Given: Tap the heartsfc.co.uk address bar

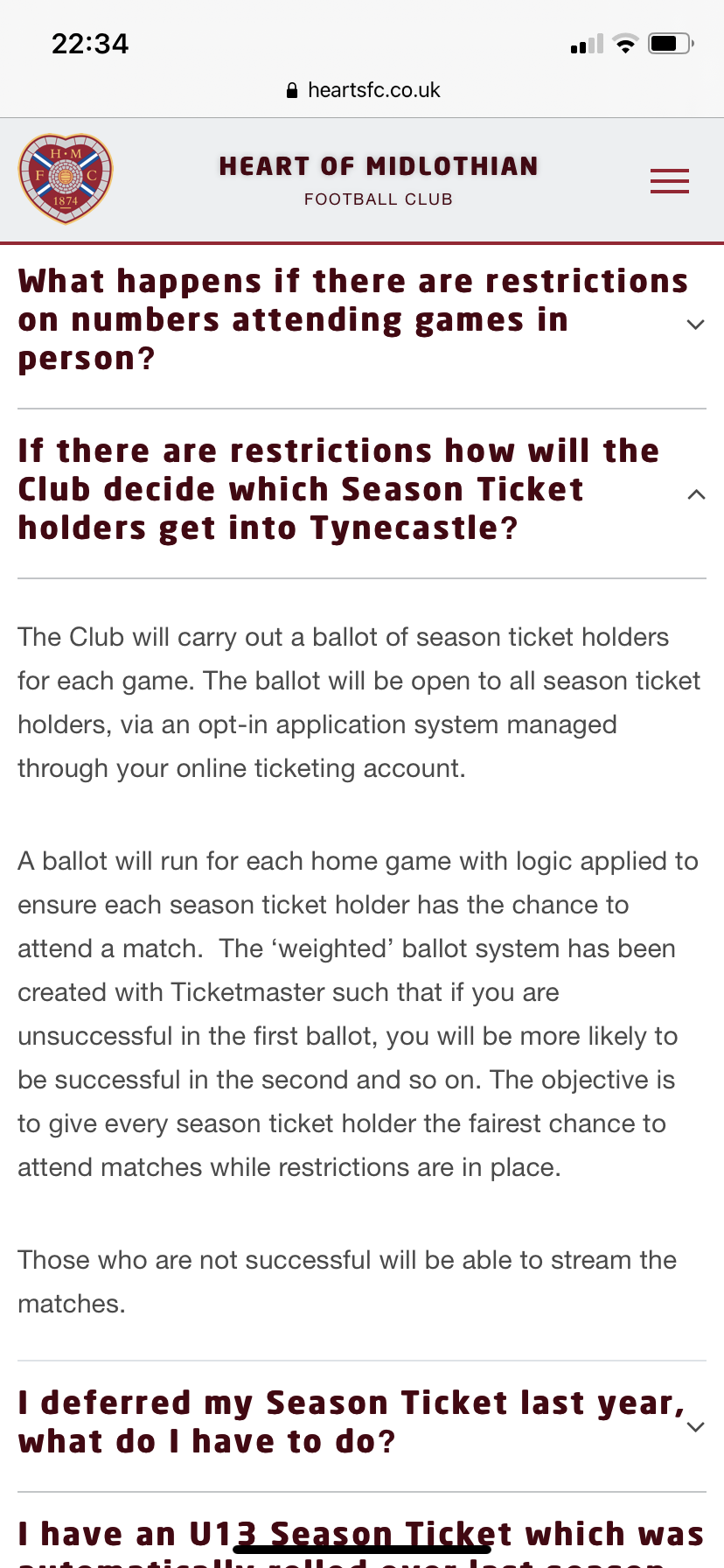Looking at the screenshot, I should pyautogui.click(x=363, y=90).
